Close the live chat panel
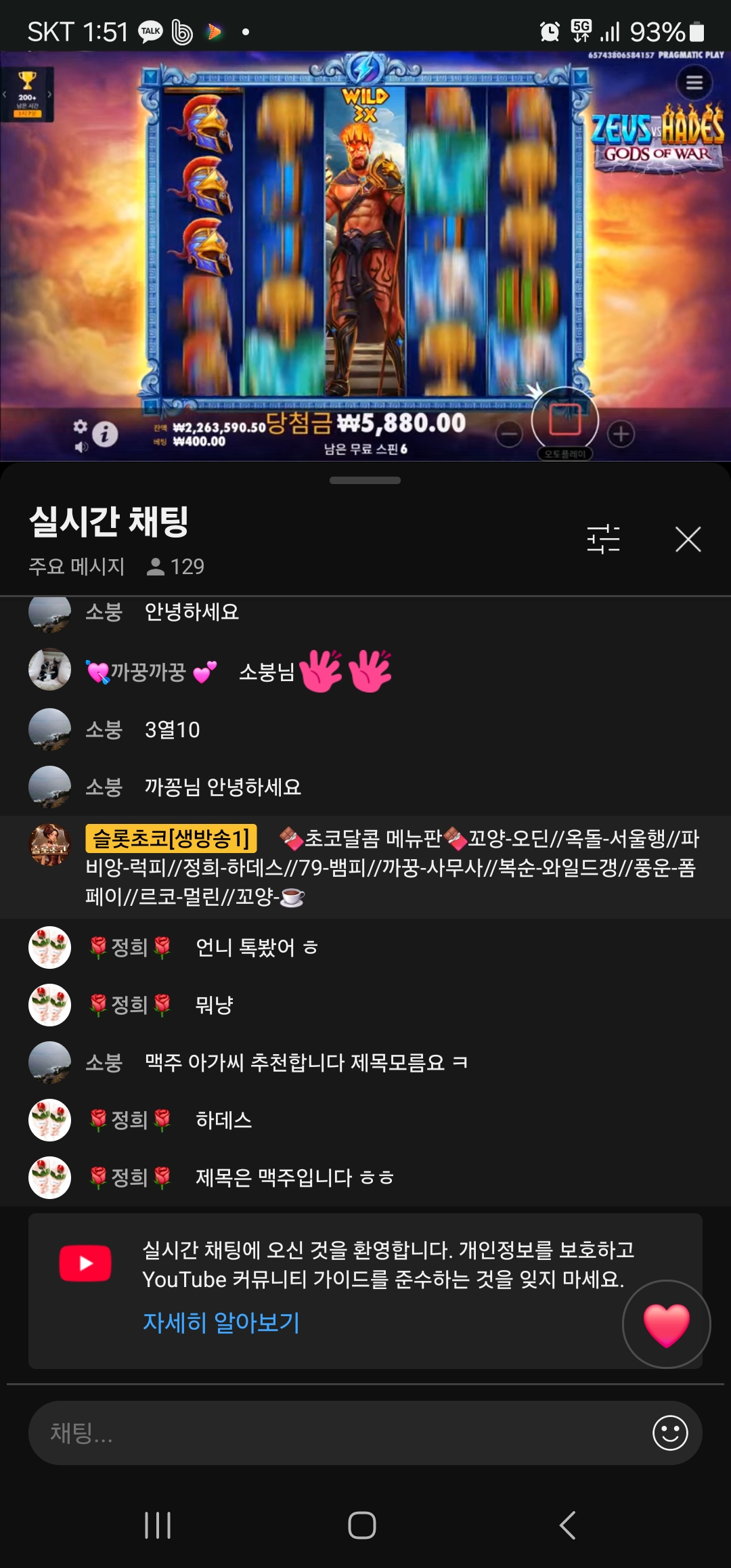This screenshot has height=1568, width=731. tap(688, 540)
